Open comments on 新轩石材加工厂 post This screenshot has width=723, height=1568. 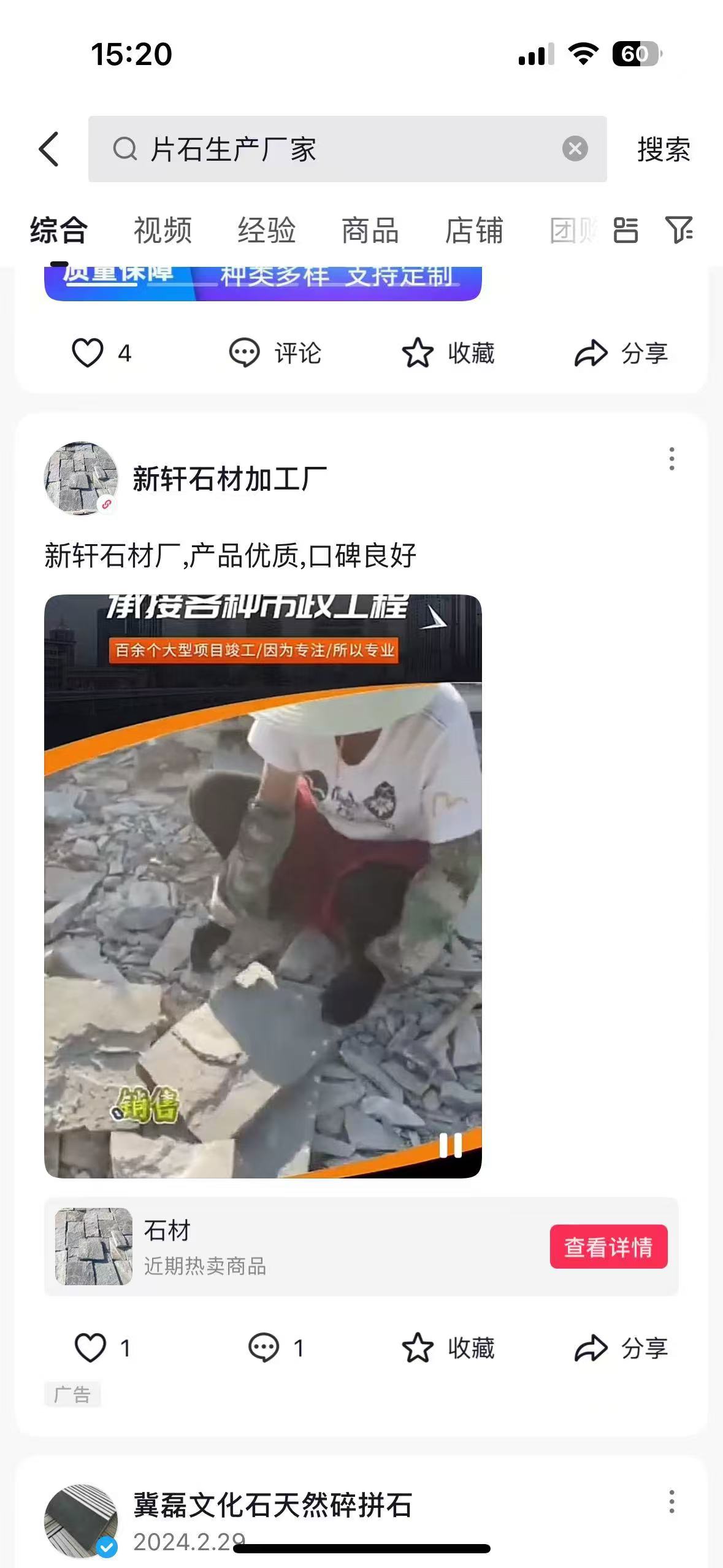coord(264,1348)
